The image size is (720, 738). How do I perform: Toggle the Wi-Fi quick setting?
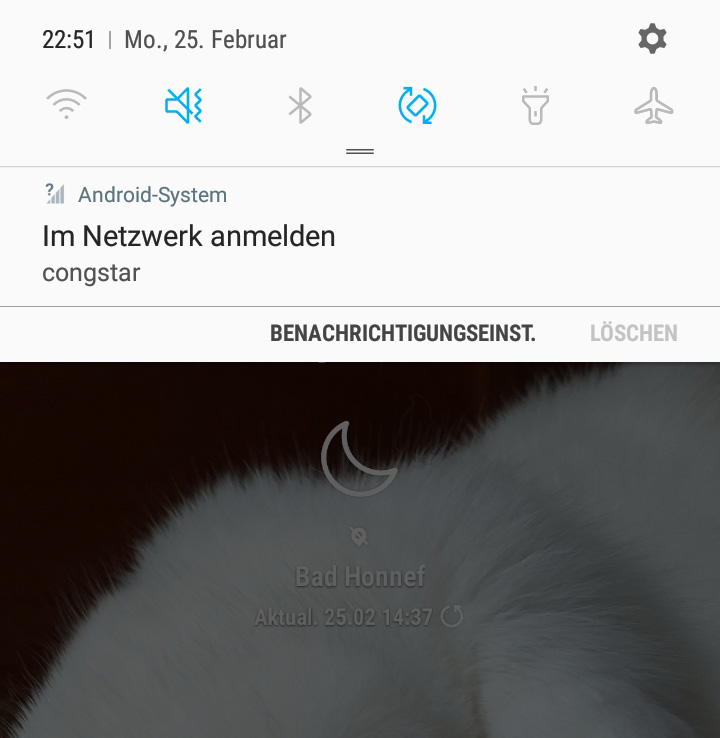67,105
